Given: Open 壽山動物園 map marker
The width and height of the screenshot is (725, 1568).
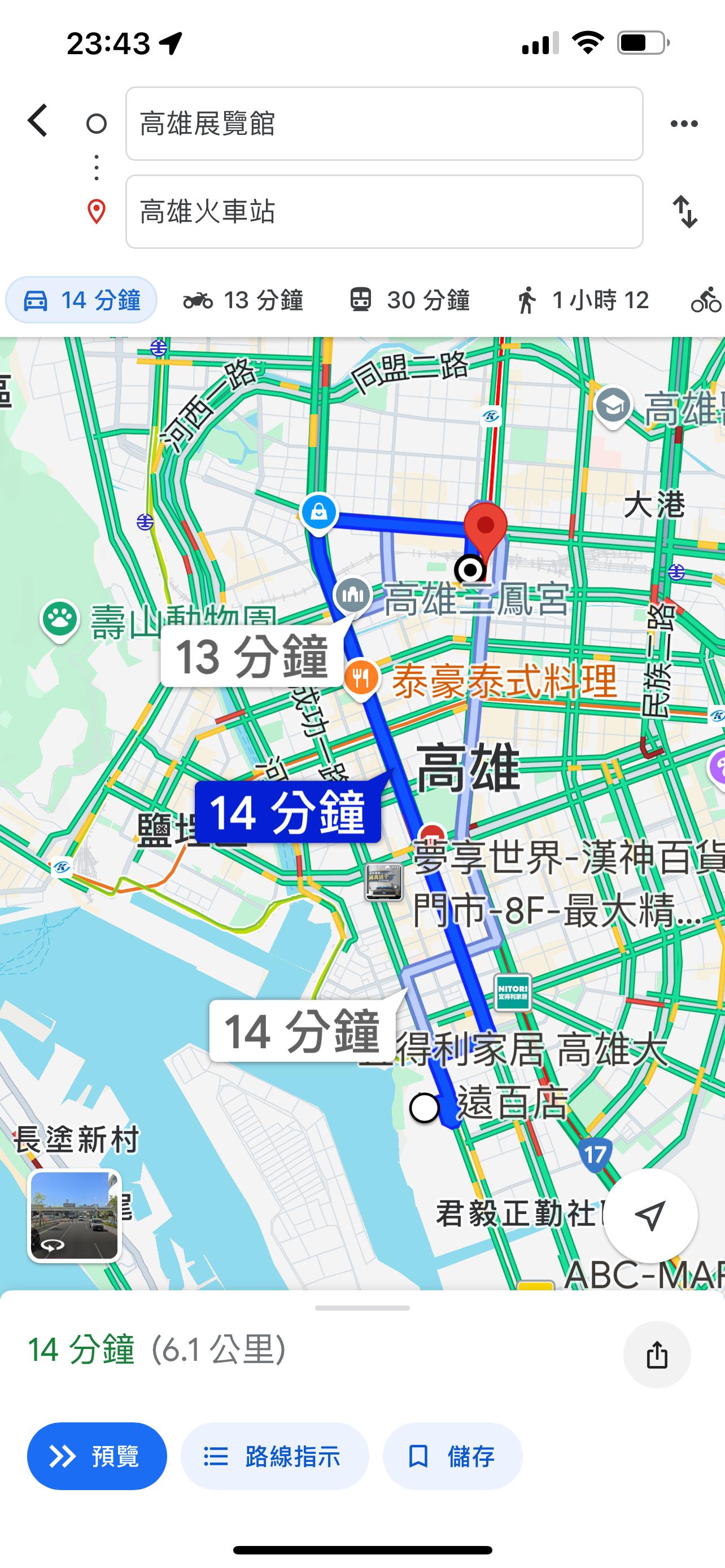Looking at the screenshot, I should click(x=60, y=620).
